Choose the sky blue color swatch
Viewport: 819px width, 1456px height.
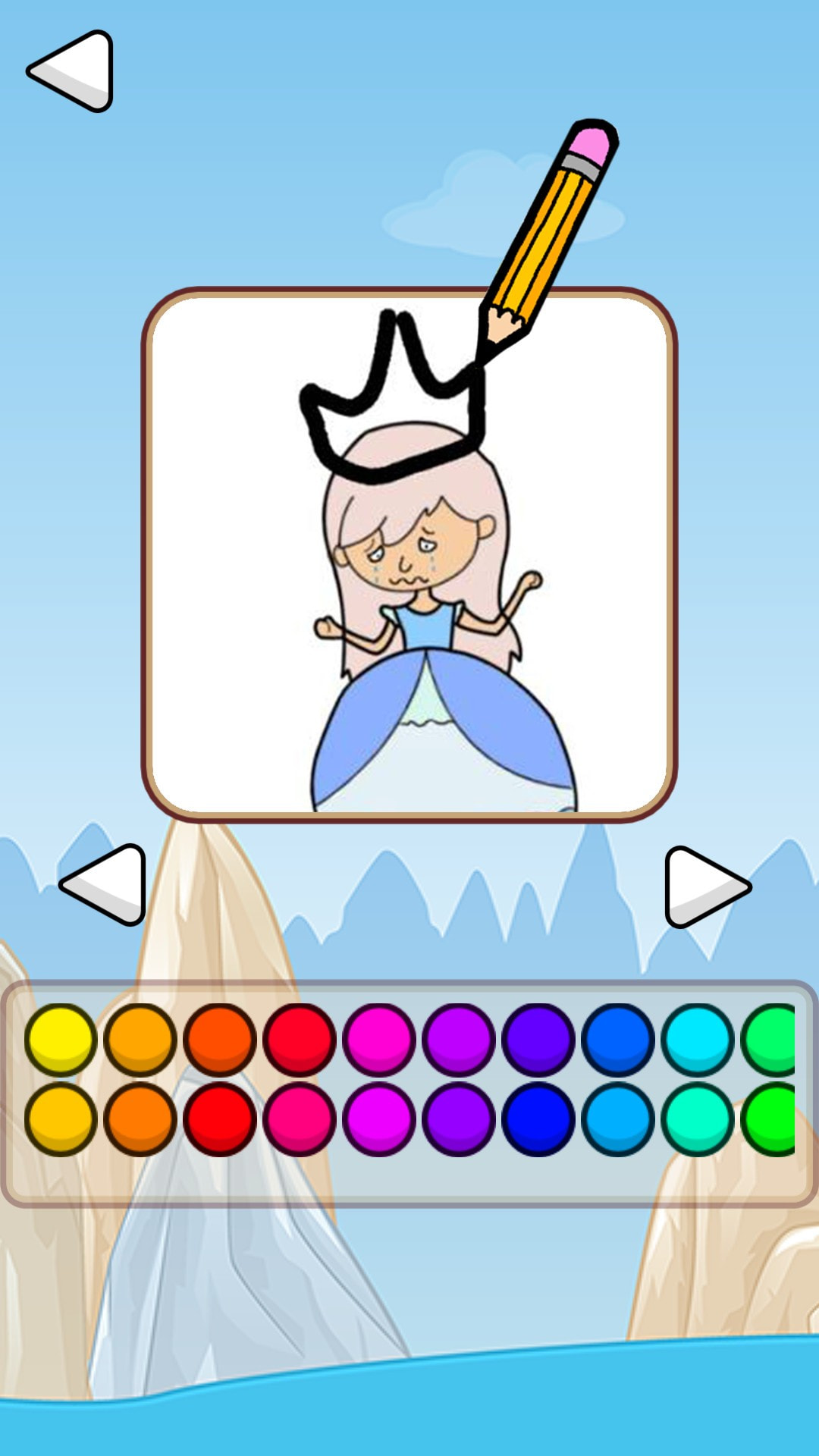(x=618, y=1119)
